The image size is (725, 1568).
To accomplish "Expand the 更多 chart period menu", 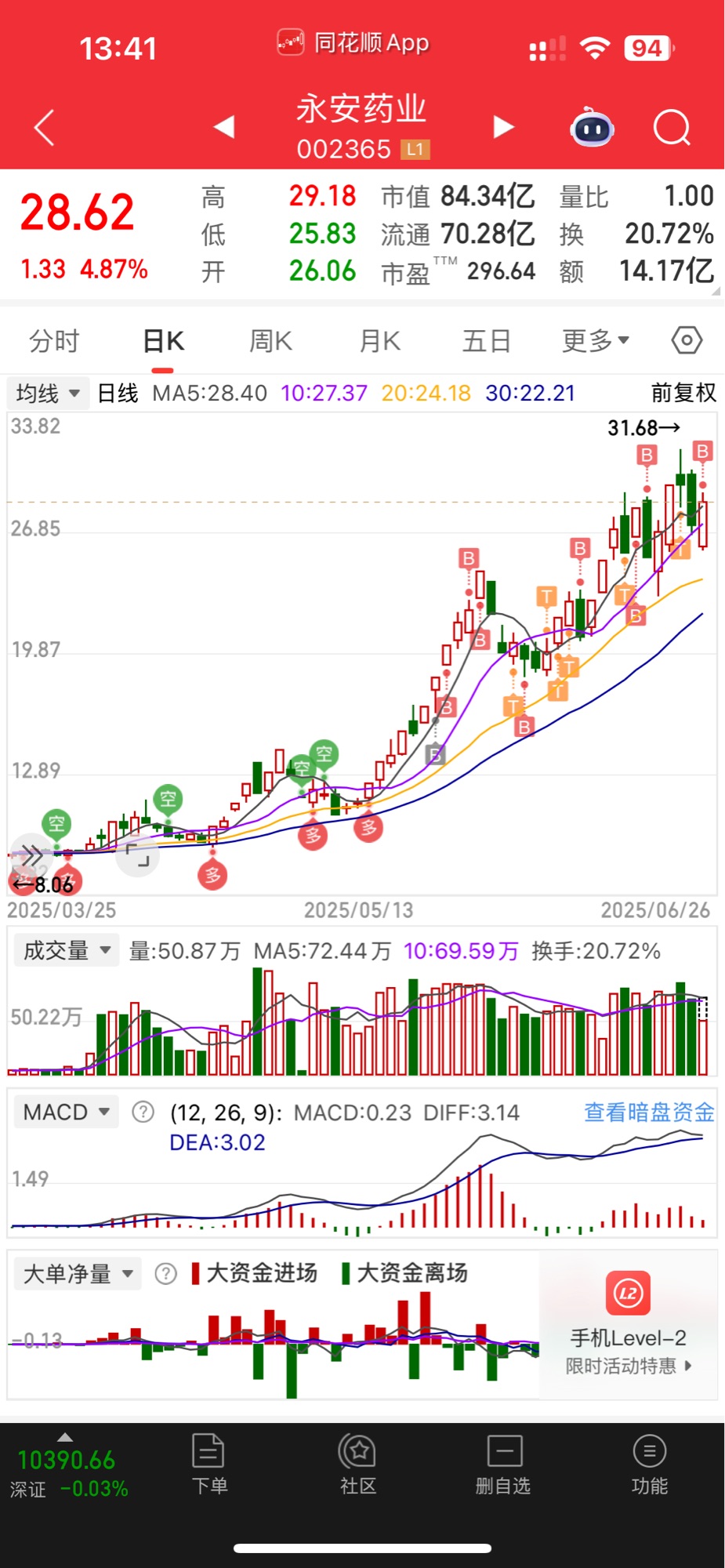I will 596,341.
